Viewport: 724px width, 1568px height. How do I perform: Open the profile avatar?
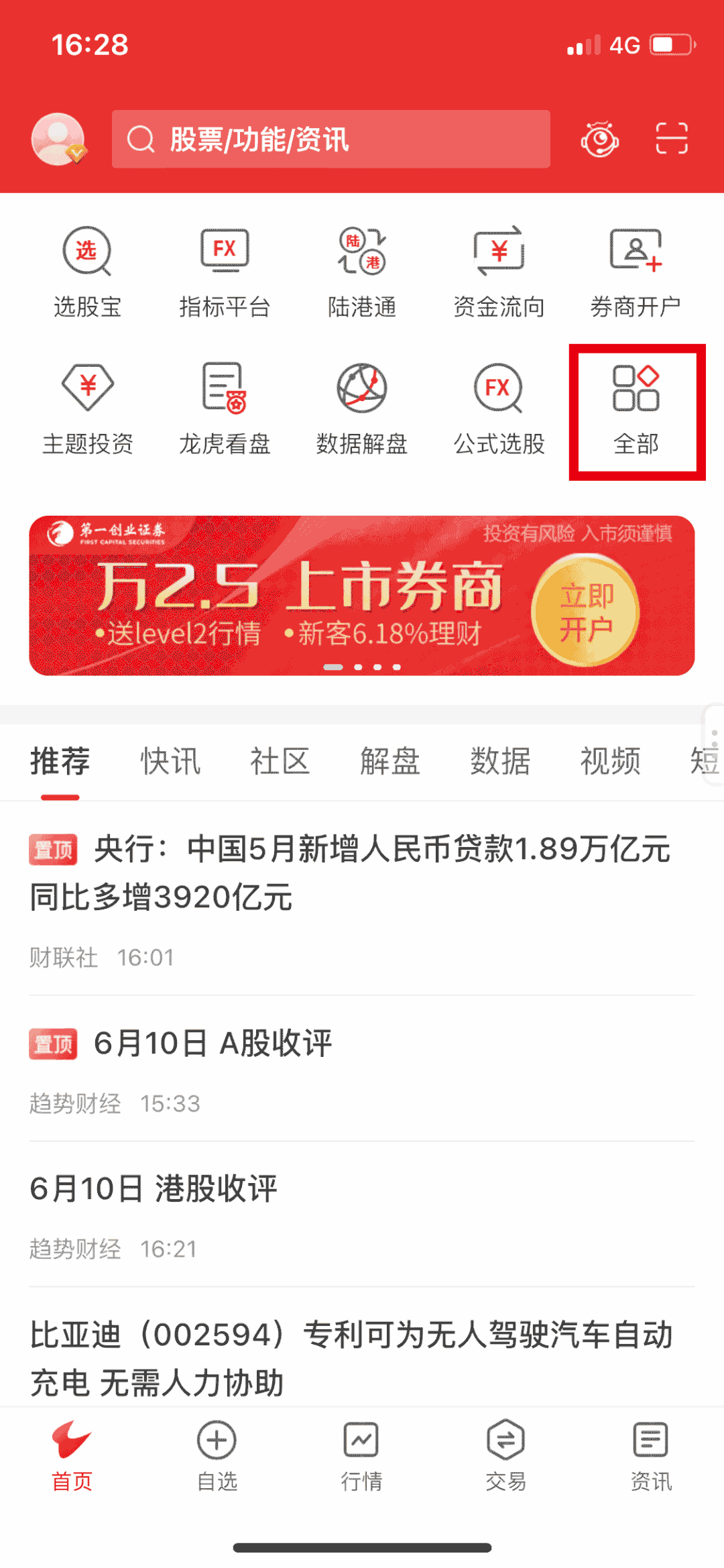(x=59, y=139)
